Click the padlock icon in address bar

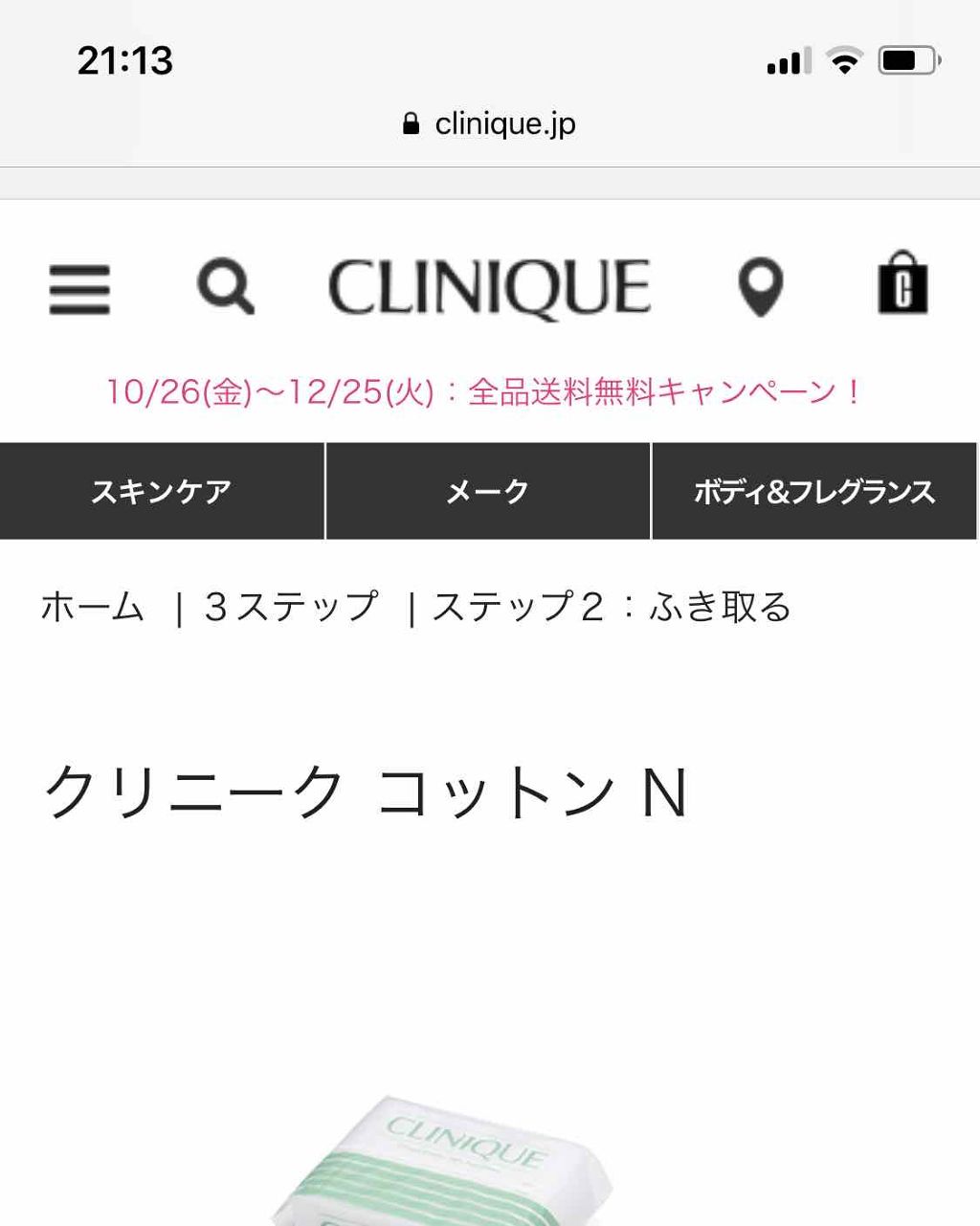(x=411, y=123)
